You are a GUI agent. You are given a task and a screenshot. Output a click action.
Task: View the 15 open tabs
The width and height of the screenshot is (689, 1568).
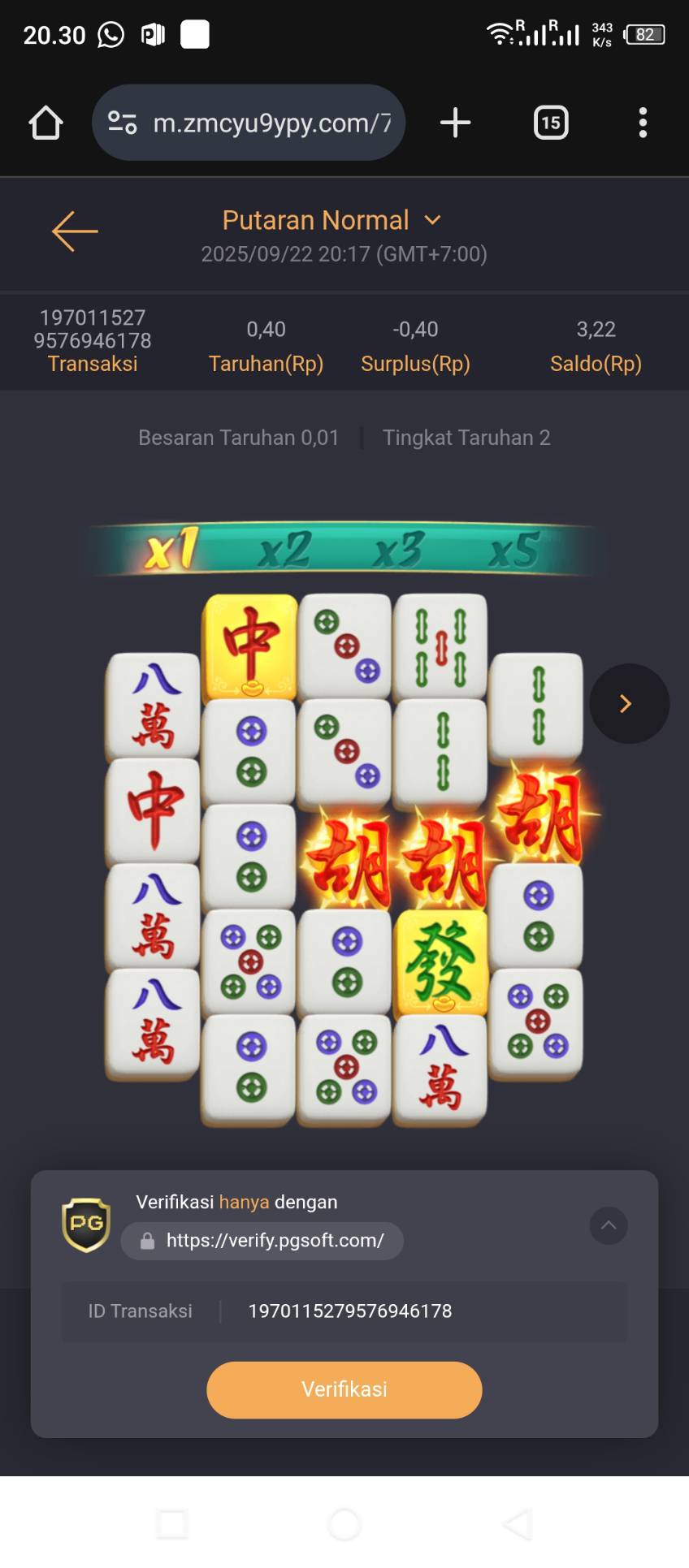tap(551, 123)
